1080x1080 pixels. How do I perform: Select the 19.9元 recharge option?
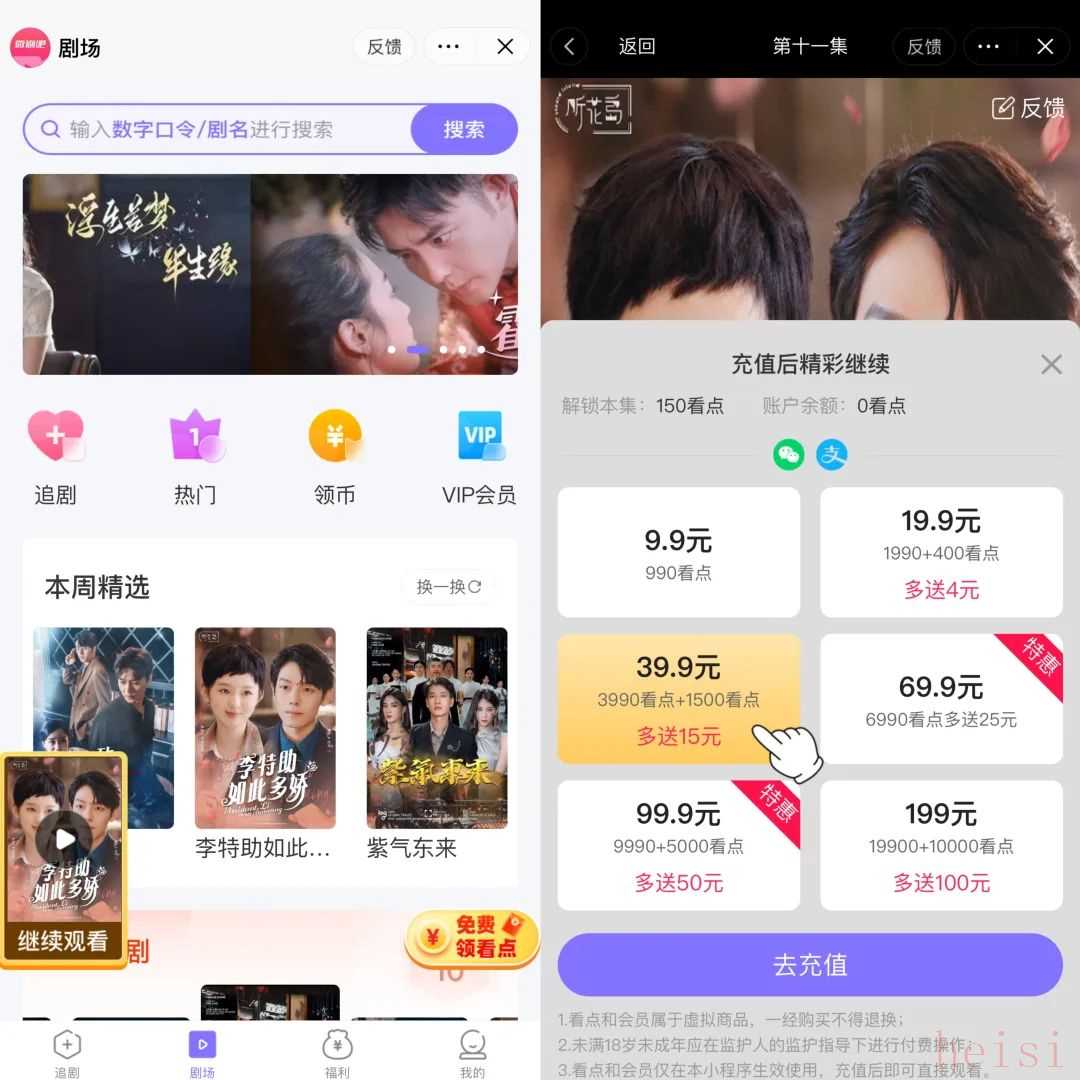[x=941, y=552]
